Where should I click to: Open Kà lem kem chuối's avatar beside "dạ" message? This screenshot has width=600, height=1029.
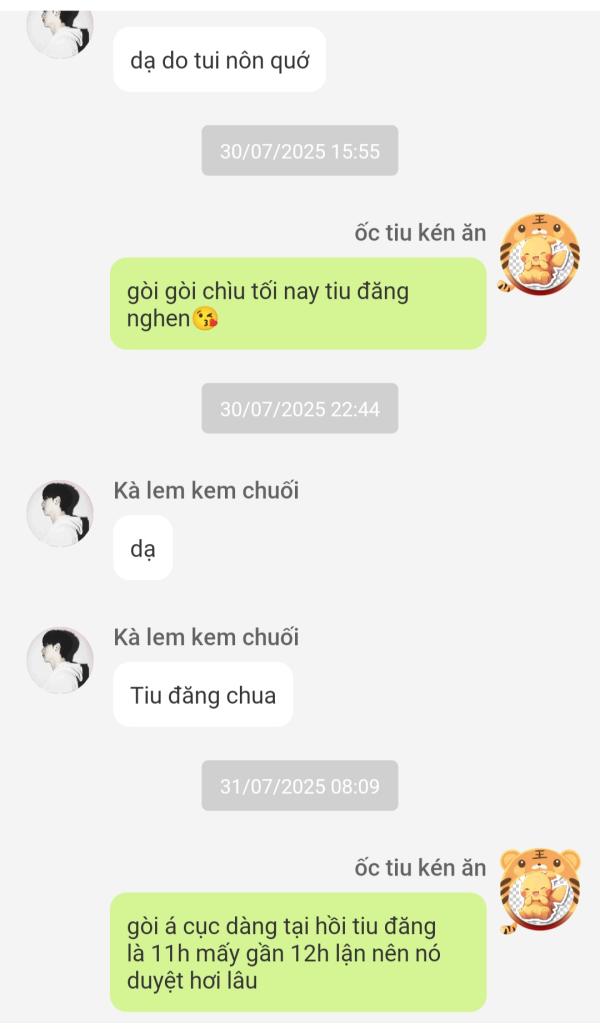[x=60, y=513]
